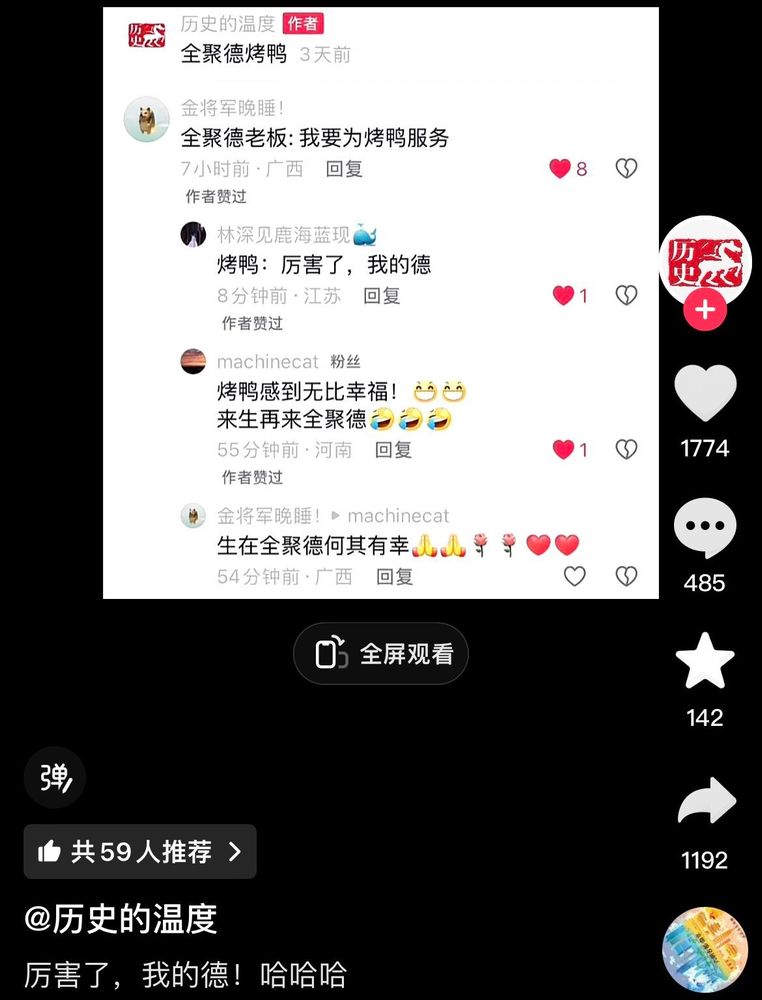Screen dimensions: 762x1000
Task: Favorite the video with the star icon
Action: (705, 661)
